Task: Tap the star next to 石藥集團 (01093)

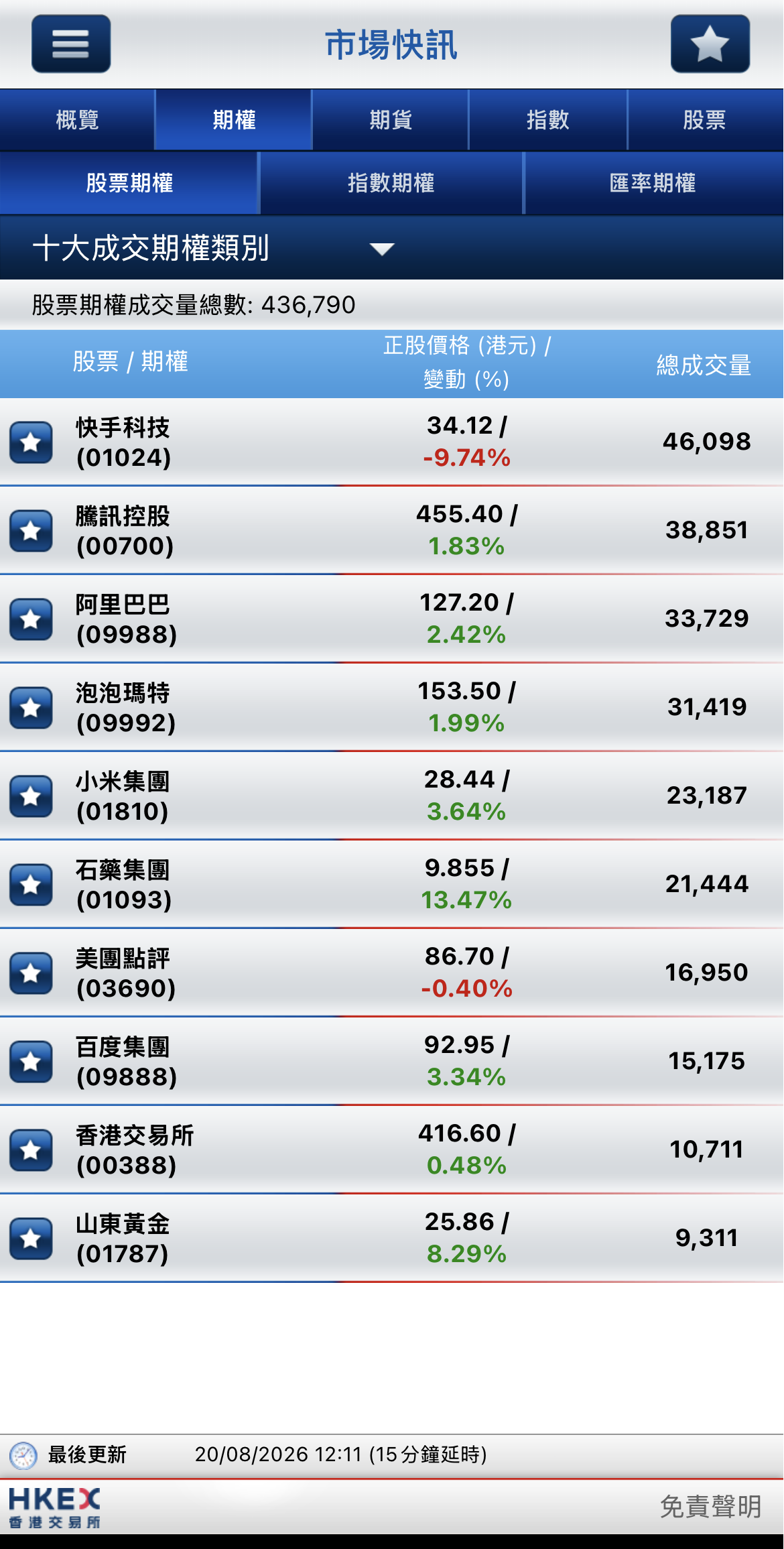Action: 31,885
